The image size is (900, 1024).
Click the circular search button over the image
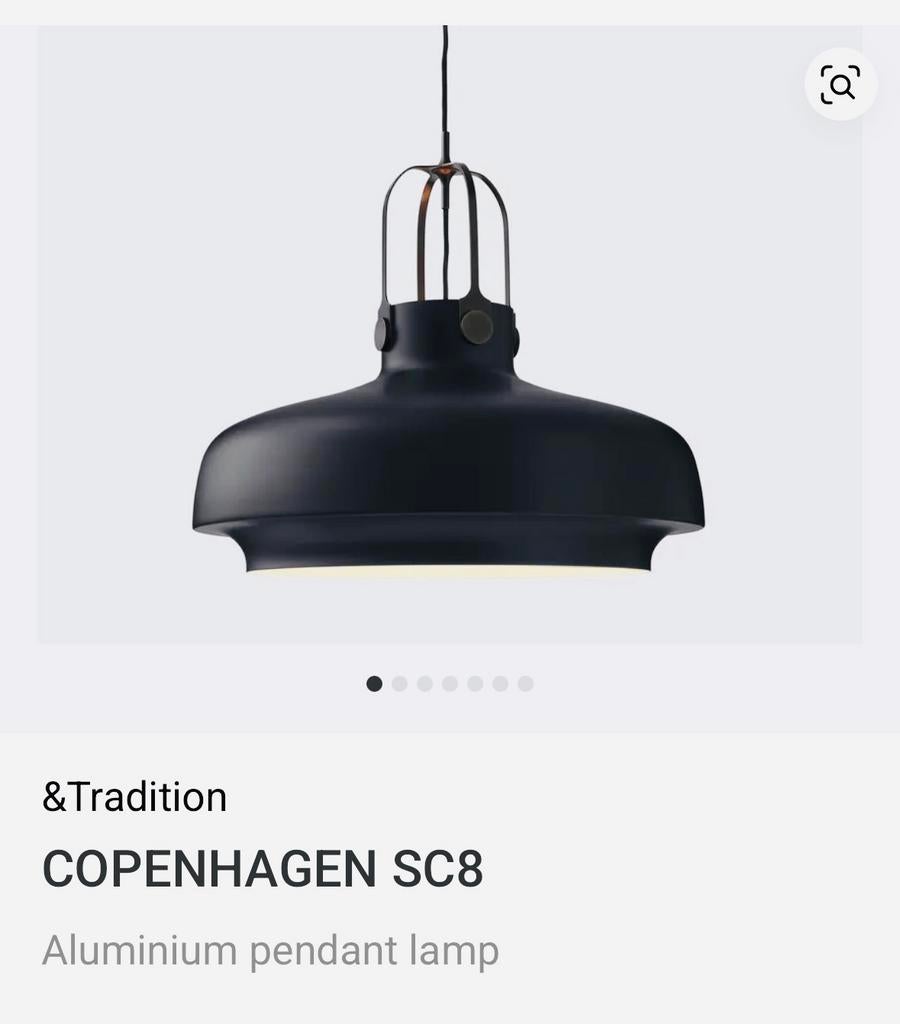click(x=841, y=85)
